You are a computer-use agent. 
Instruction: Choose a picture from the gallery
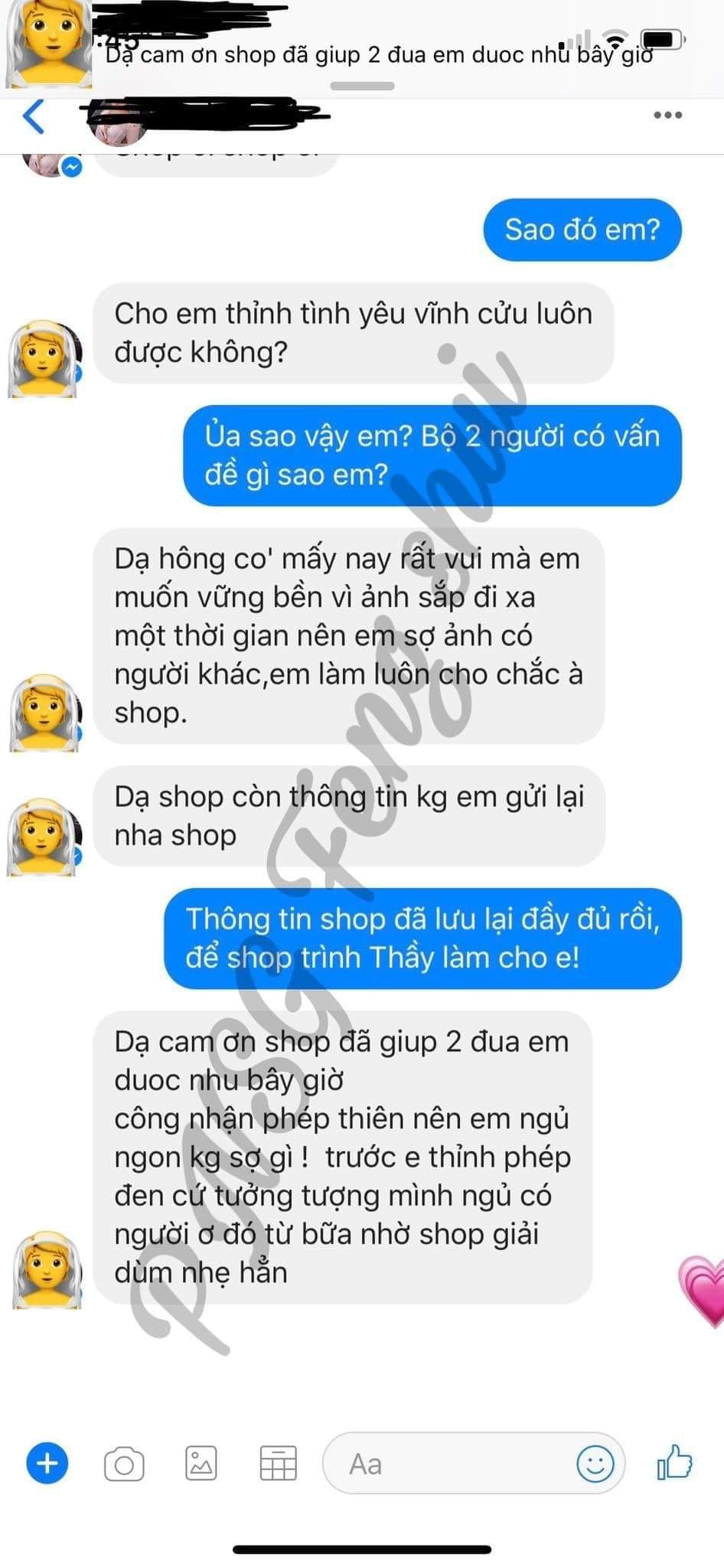point(201,1464)
